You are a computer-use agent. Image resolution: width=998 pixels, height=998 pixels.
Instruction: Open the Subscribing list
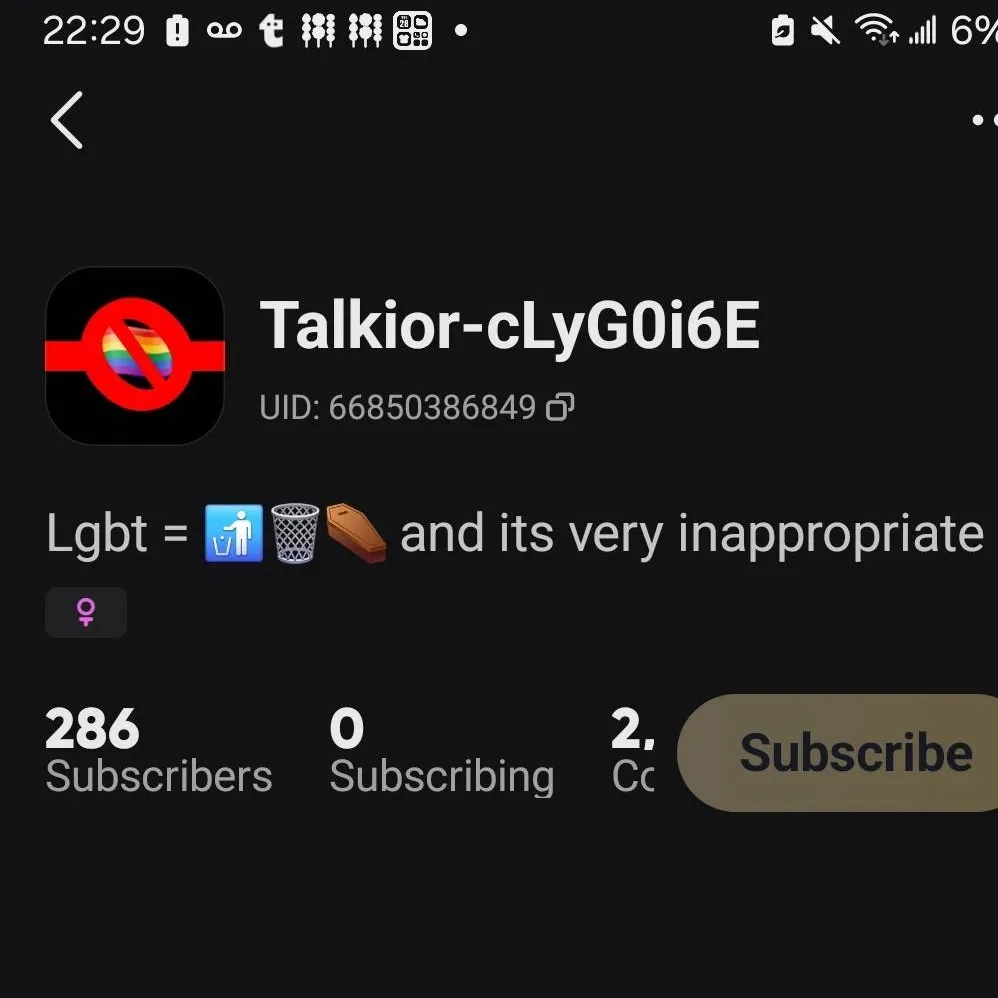(x=441, y=752)
